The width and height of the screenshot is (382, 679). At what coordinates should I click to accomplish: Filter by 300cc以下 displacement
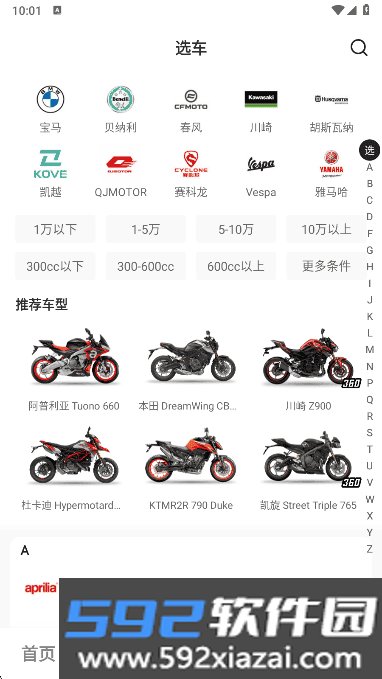pos(55,266)
